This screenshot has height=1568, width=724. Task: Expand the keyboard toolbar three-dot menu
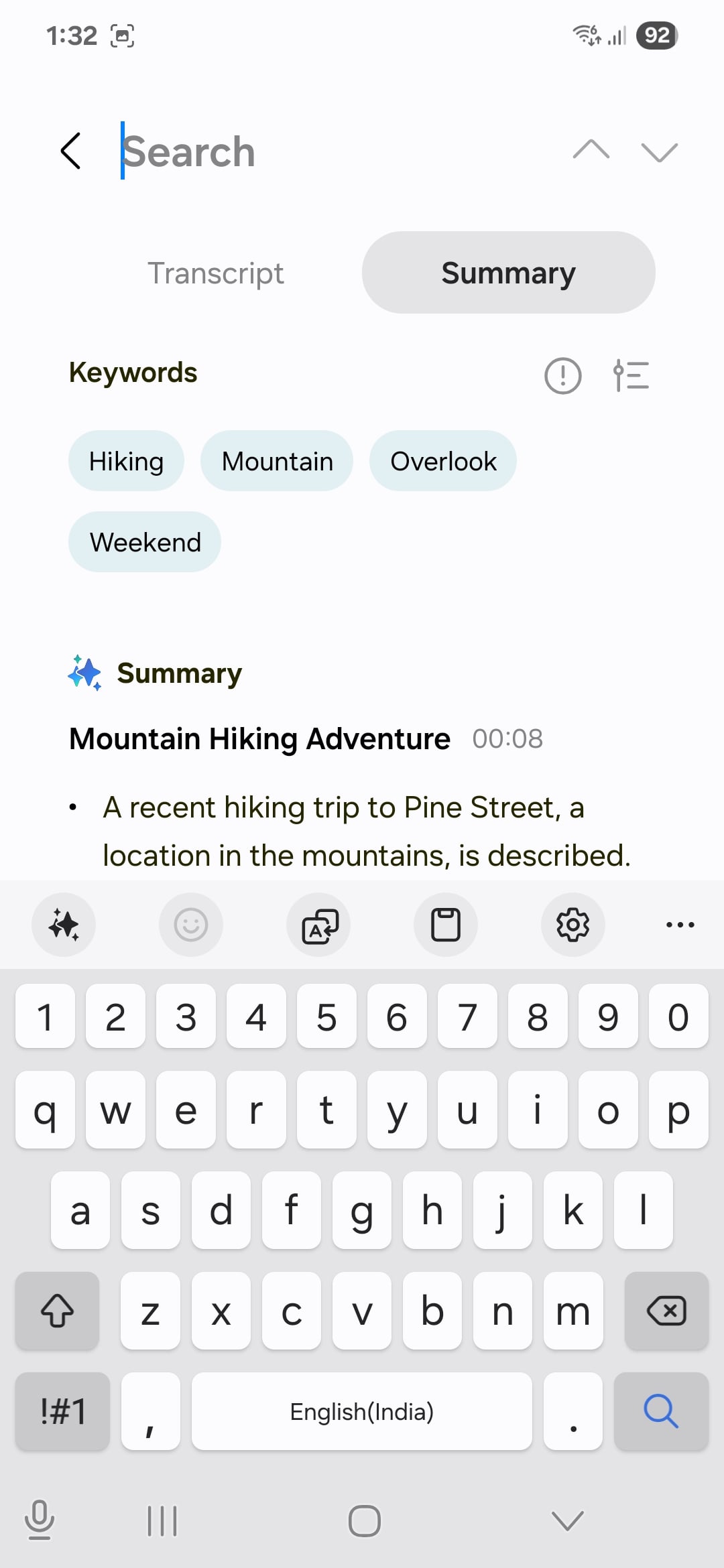(x=680, y=925)
